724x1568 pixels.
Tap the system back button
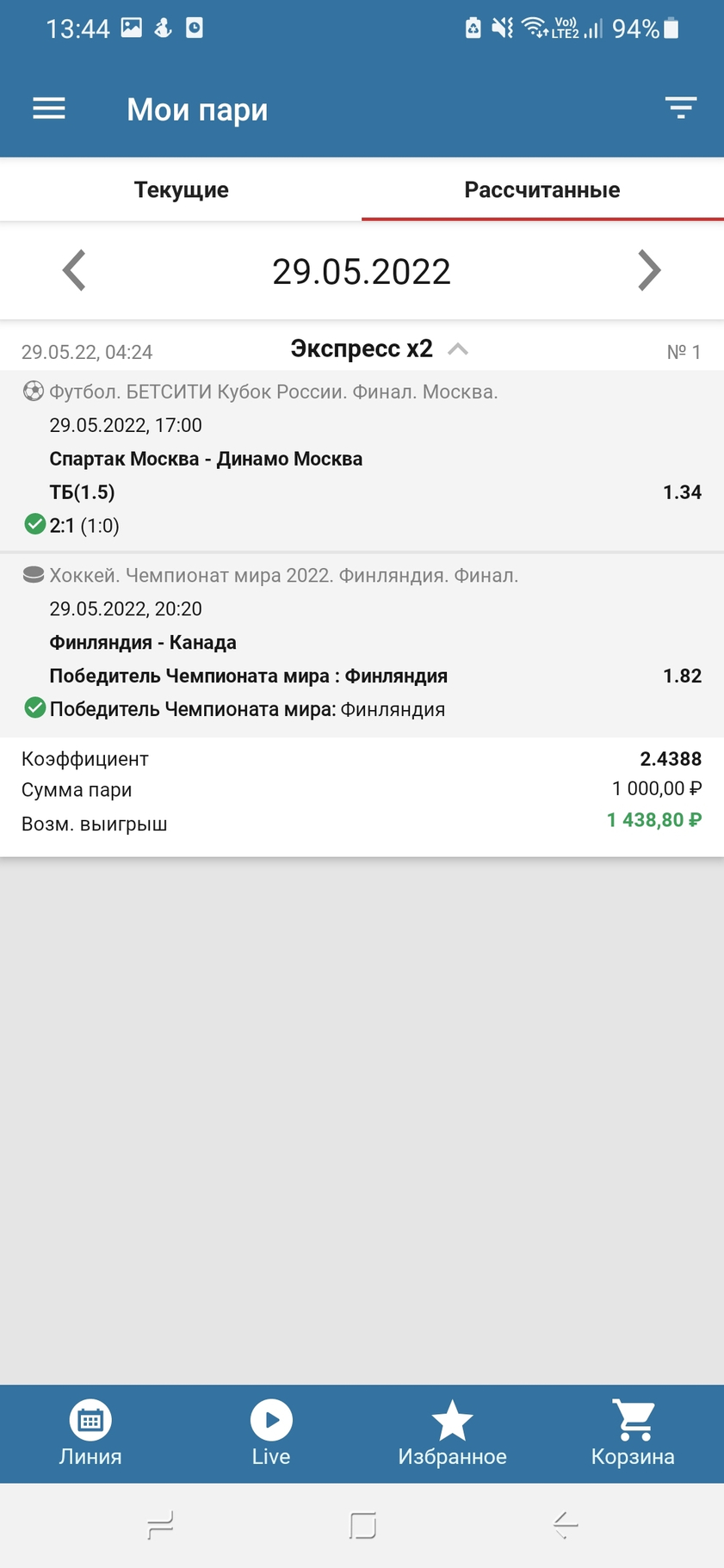(x=566, y=1525)
